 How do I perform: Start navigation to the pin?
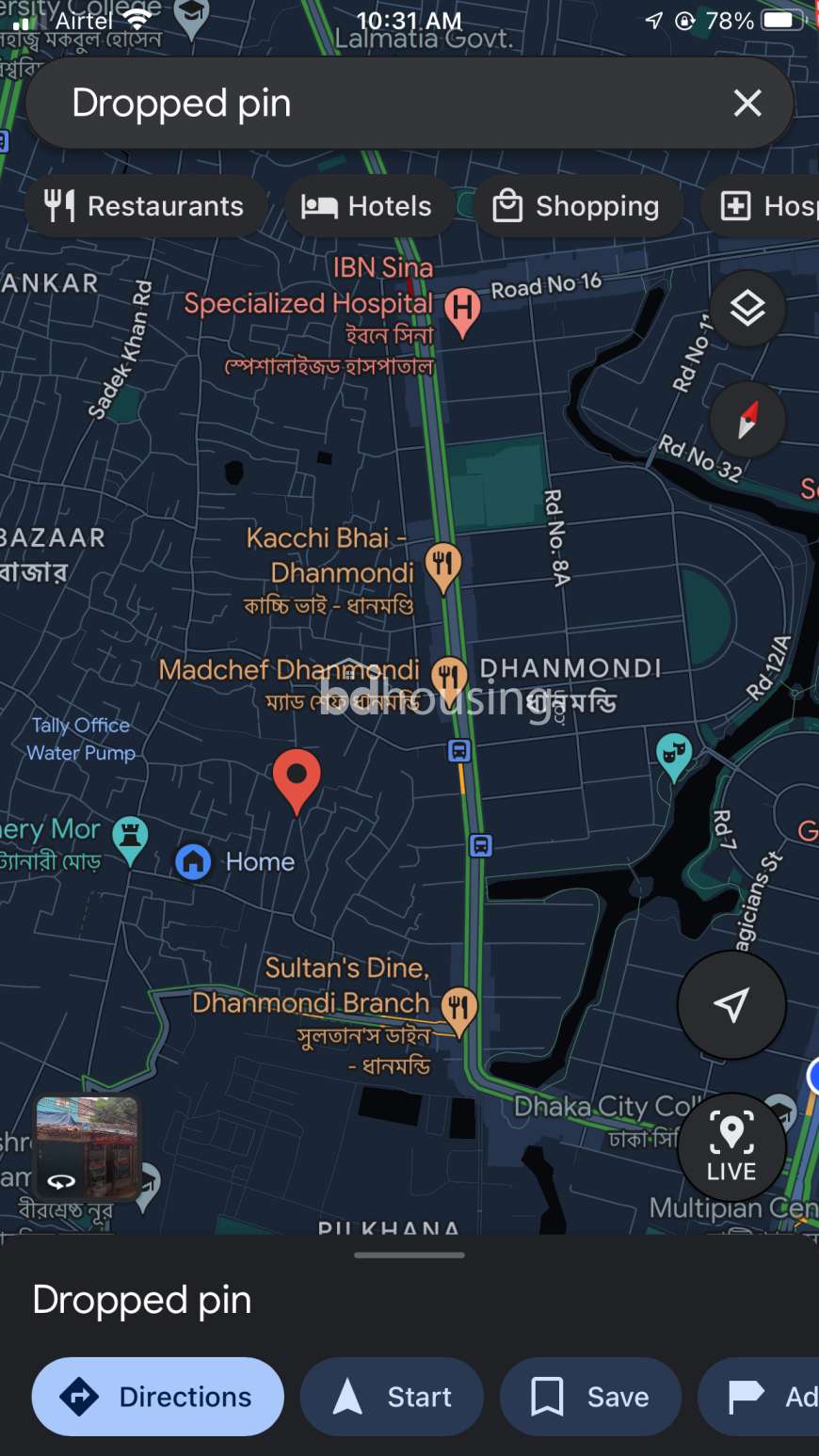pyautogui.click(x=392, y=1397)
